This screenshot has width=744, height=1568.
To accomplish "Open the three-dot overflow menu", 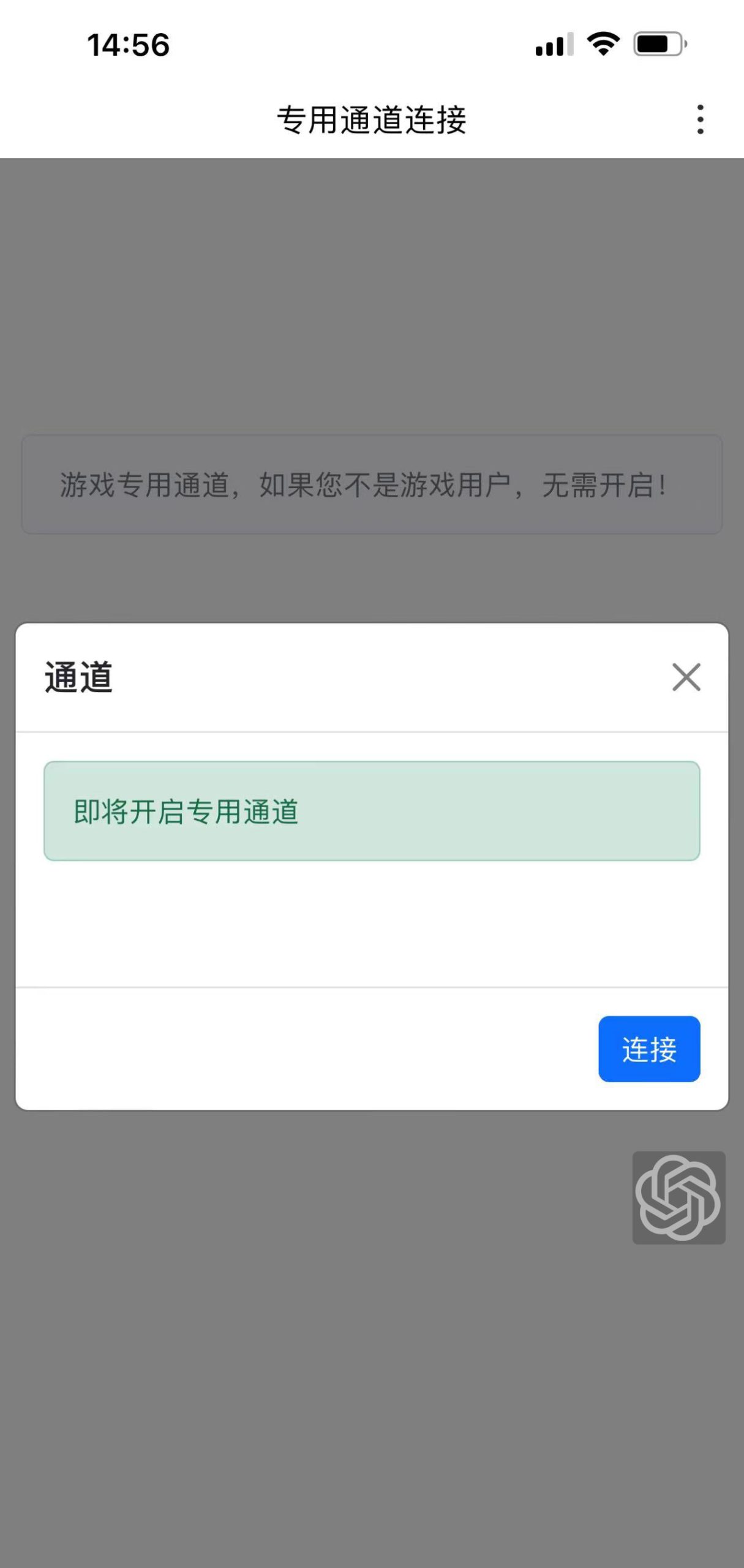I will [701, 119].
